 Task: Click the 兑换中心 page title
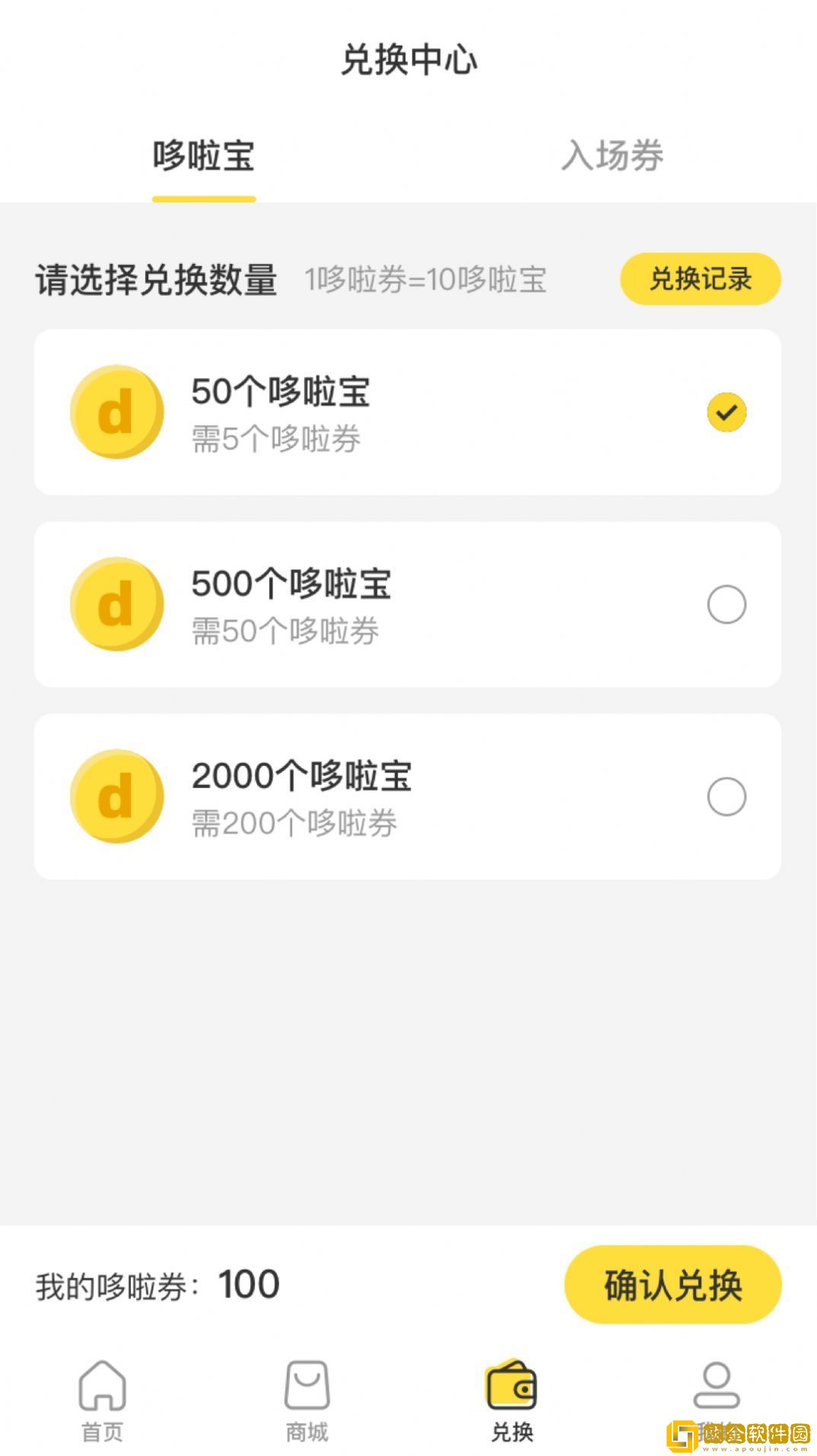(x=408, y=62)
